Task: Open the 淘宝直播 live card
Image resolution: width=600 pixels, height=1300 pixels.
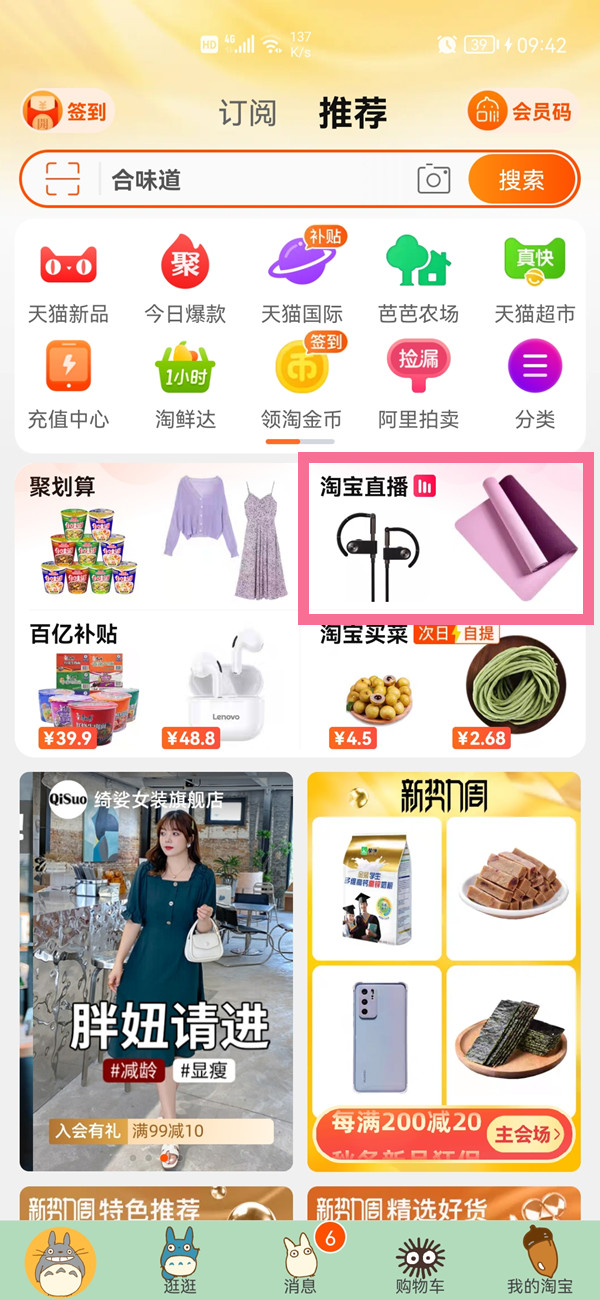Action: point(444,538)
